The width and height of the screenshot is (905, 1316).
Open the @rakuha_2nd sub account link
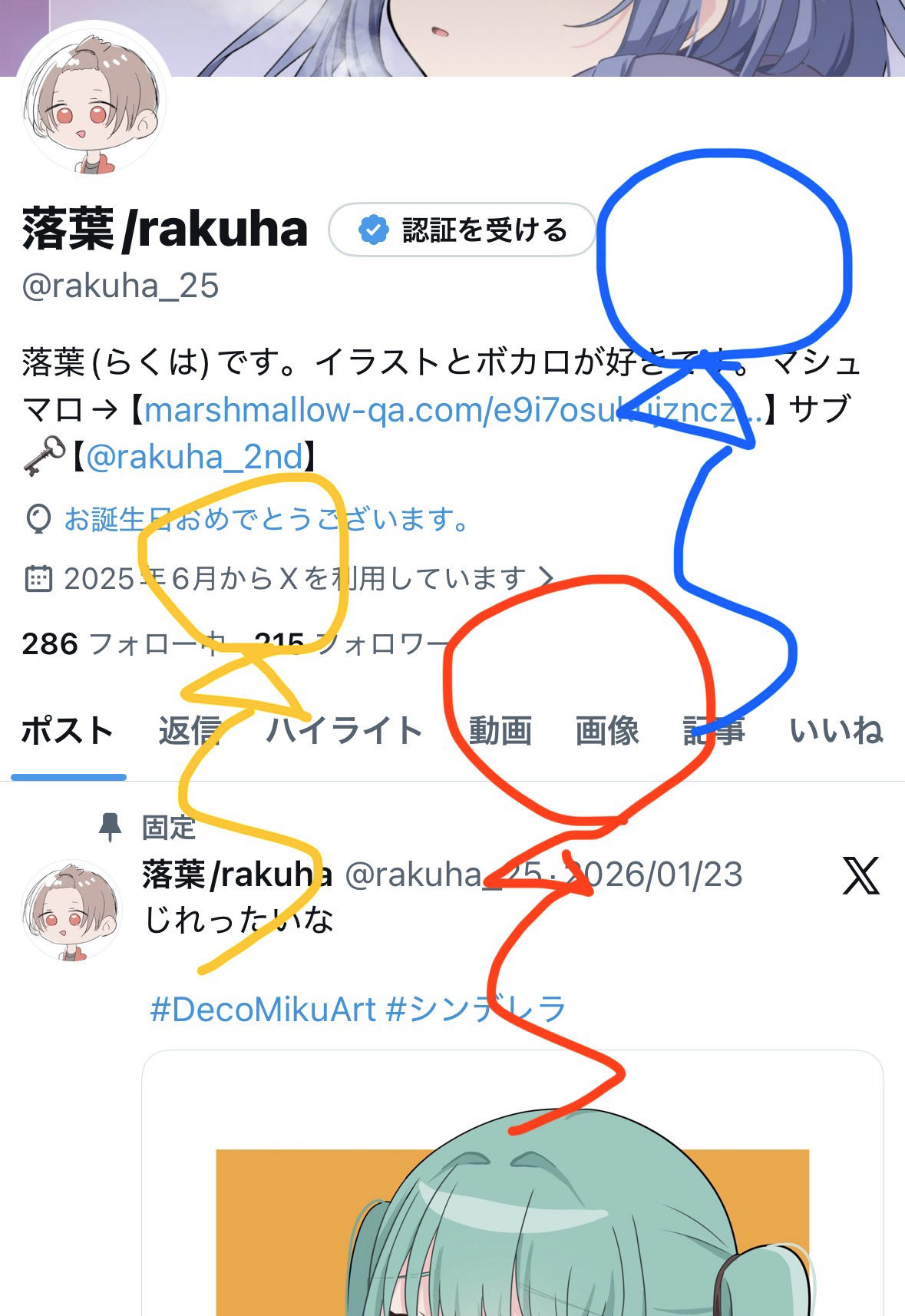pos(195,458)
